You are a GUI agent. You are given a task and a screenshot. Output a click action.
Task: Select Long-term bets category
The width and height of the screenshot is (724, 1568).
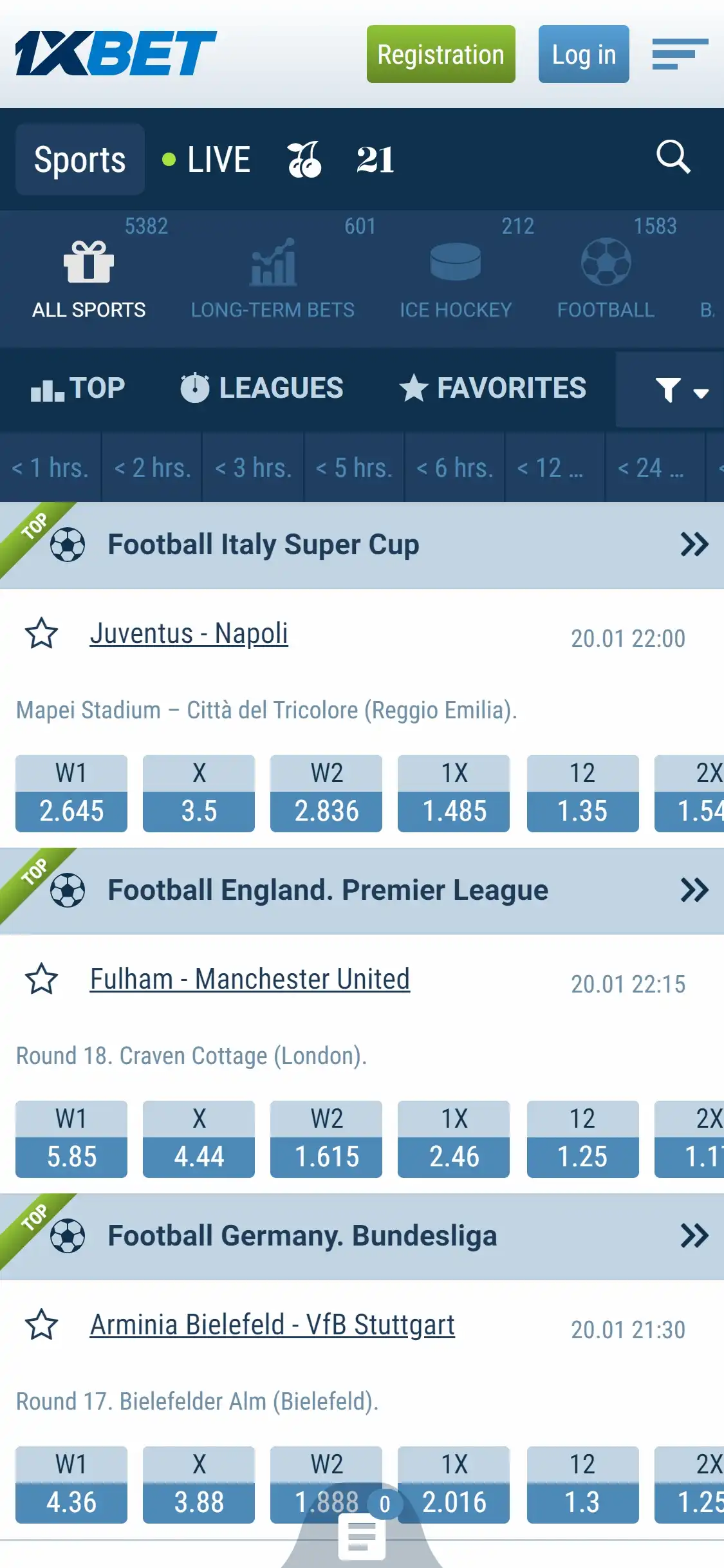(x=273, y=278)
